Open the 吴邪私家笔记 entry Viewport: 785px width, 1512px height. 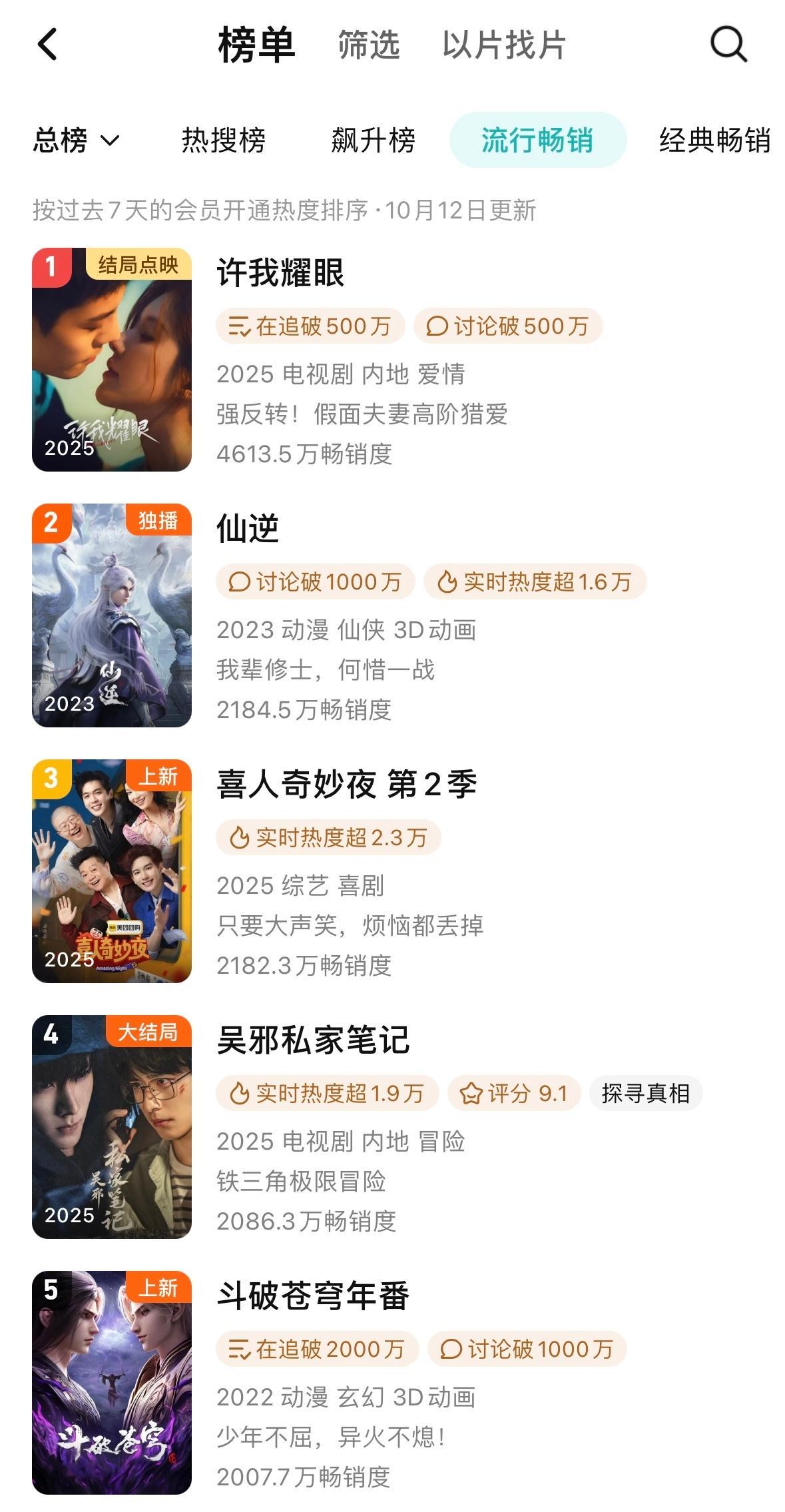point(313,1040)
